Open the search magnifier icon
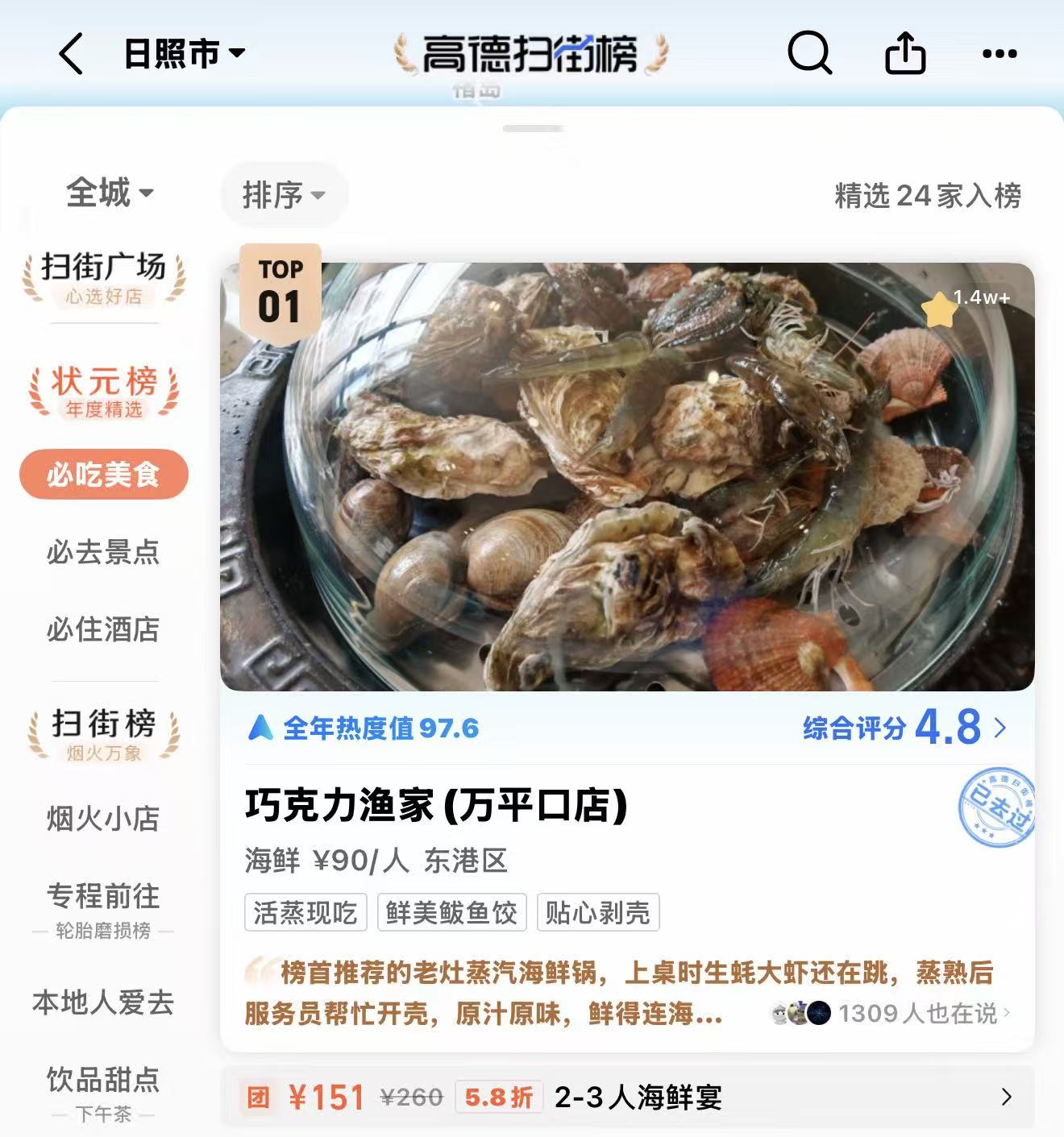 [808, 54]
